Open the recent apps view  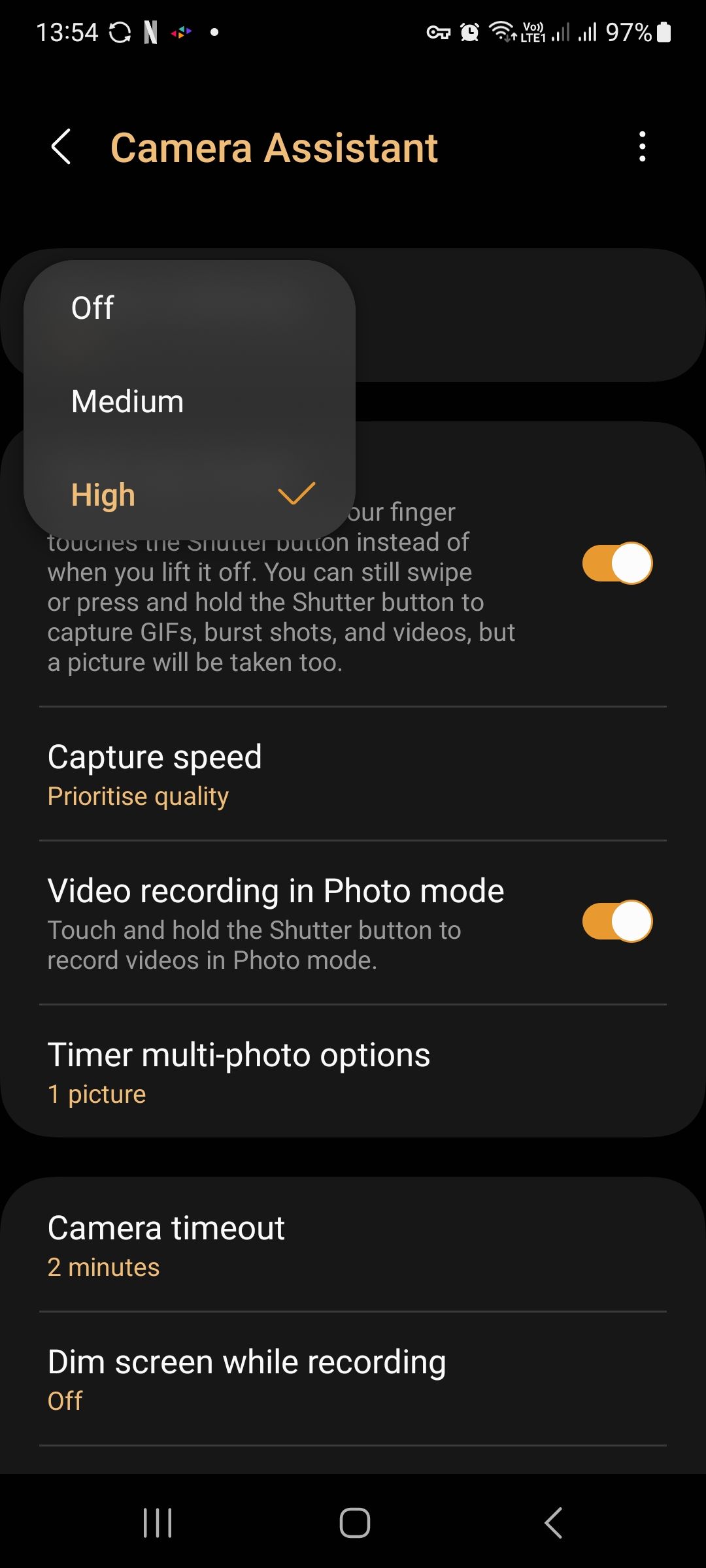pos(158,1523)
